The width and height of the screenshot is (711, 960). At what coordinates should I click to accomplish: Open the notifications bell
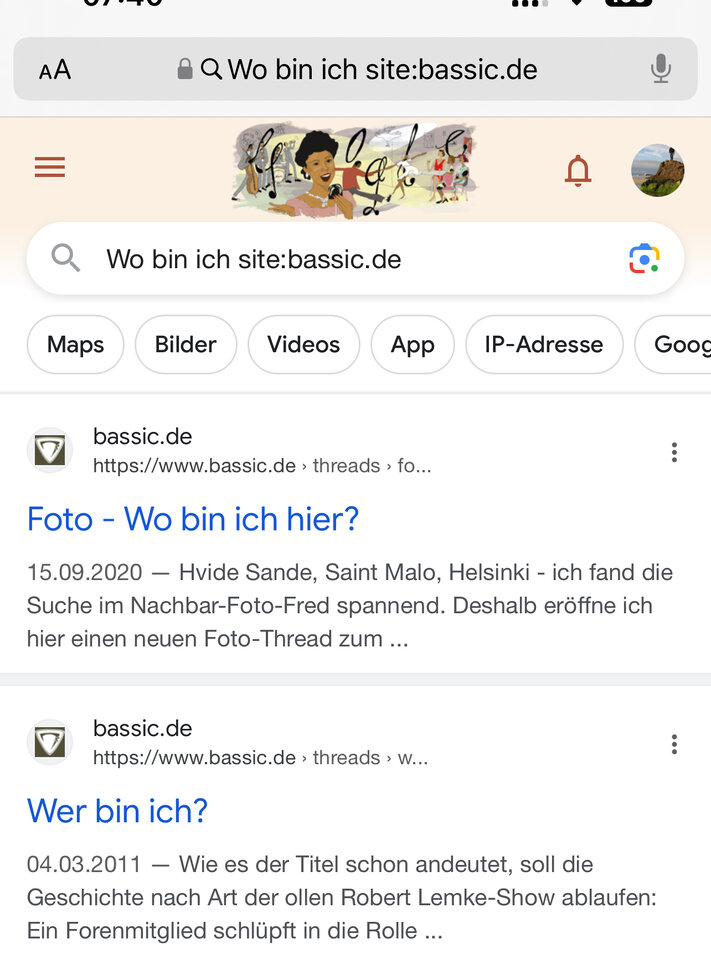click(x=578, y=171)
